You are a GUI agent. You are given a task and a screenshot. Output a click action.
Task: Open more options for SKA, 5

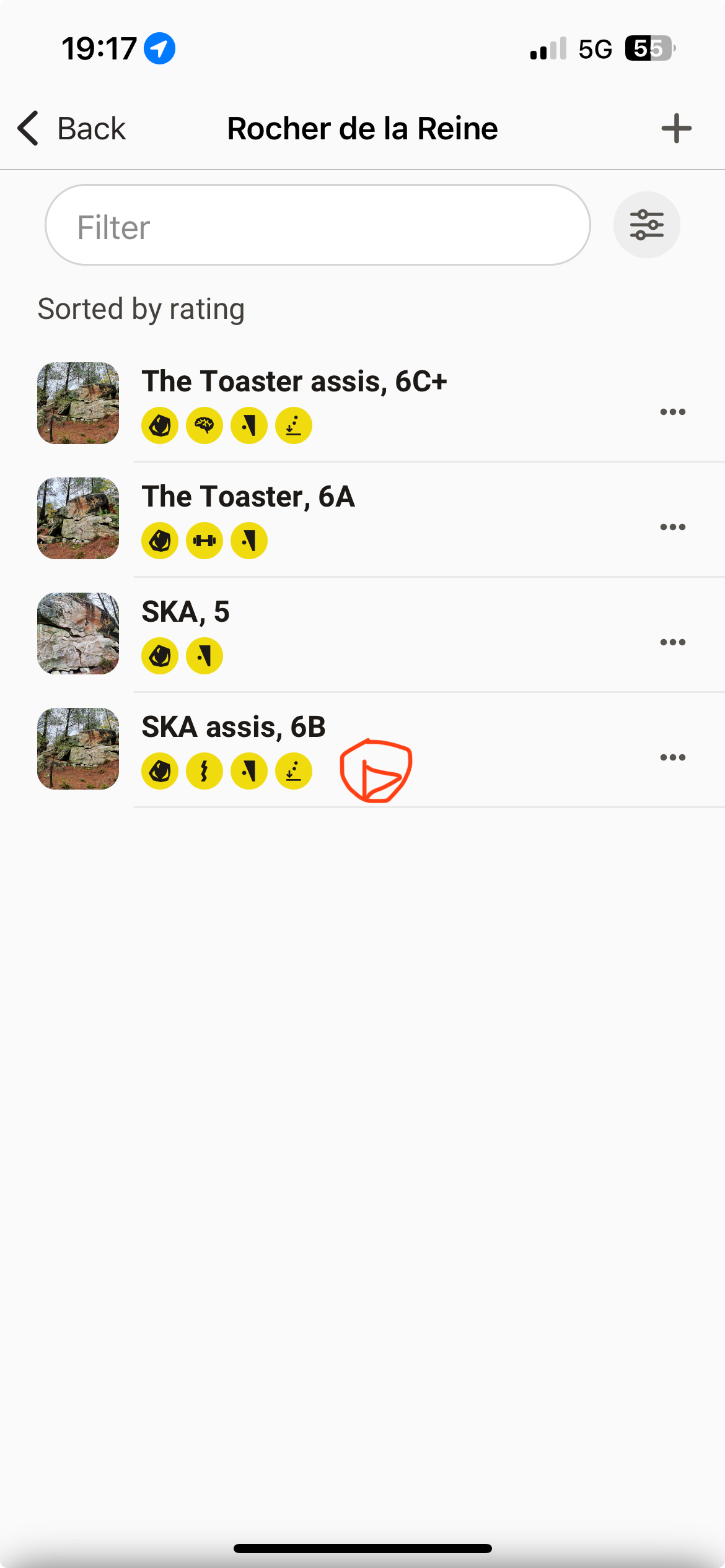672,642
